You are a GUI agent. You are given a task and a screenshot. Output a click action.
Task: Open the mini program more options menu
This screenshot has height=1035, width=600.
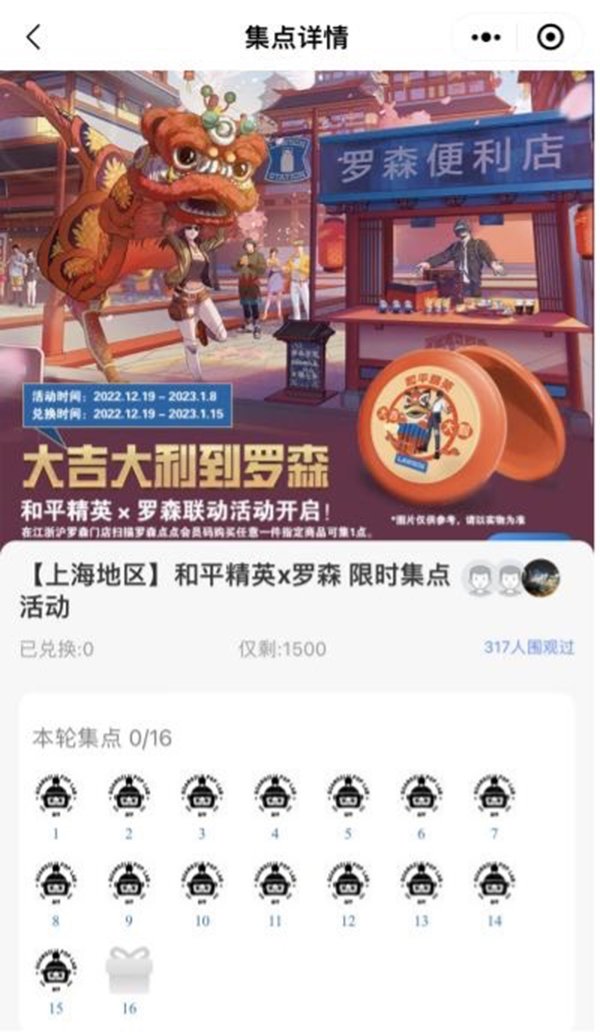coord(486,37)
